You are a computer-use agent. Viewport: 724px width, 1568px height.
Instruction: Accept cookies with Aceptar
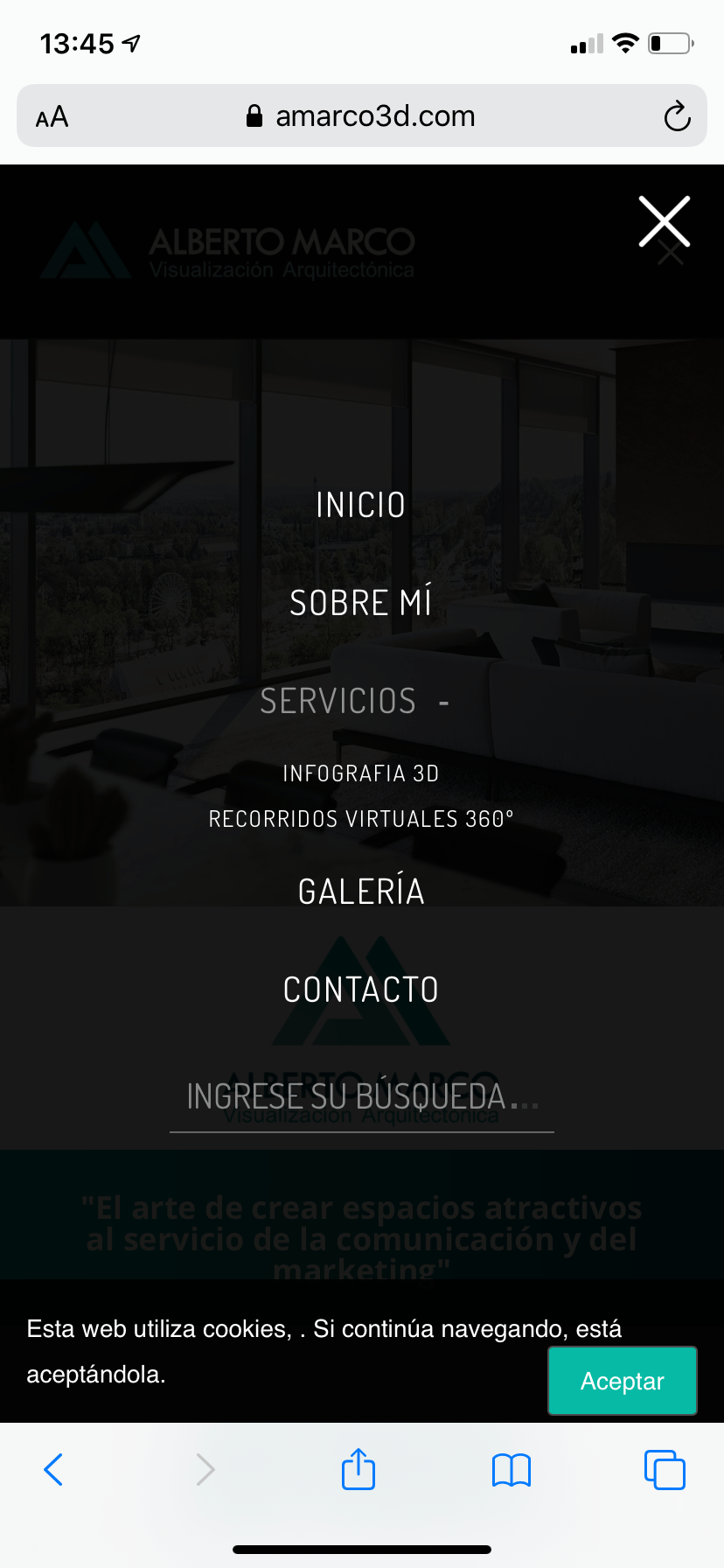pos(623,1381)
